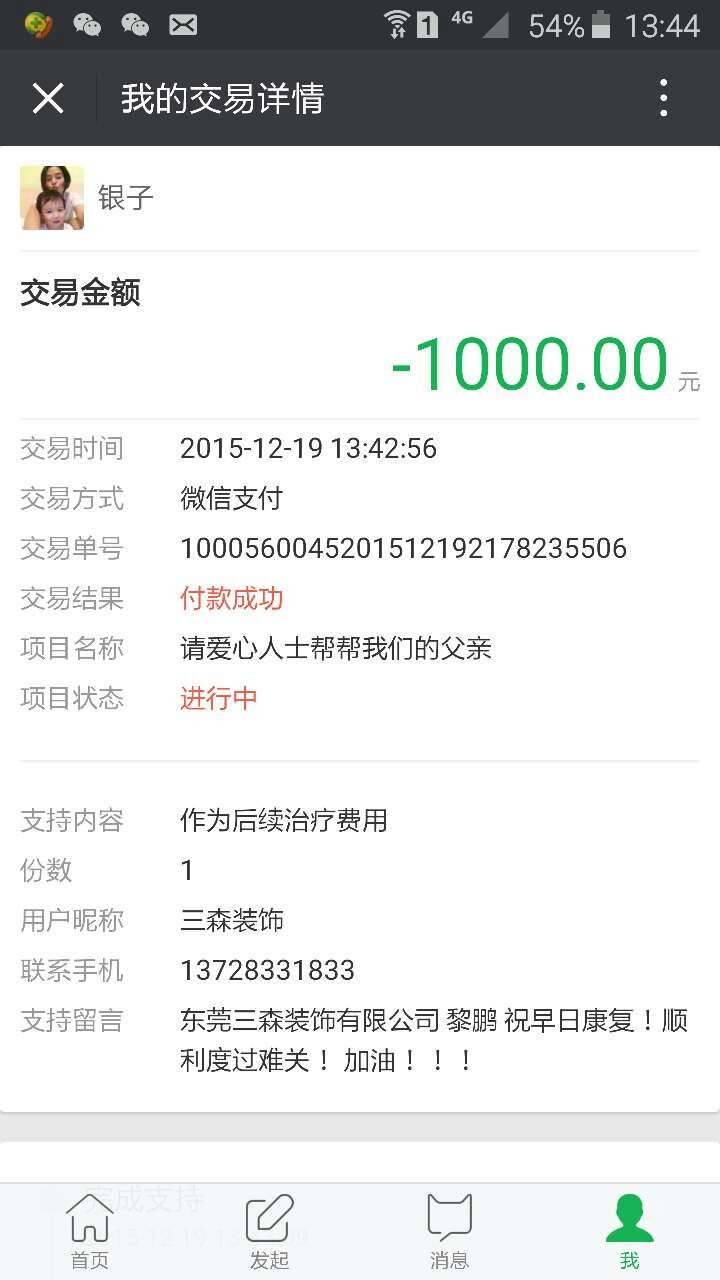720x1280 pixels.
Task: Go to the 首页 home tab
Action: [x=90, y=1232]
